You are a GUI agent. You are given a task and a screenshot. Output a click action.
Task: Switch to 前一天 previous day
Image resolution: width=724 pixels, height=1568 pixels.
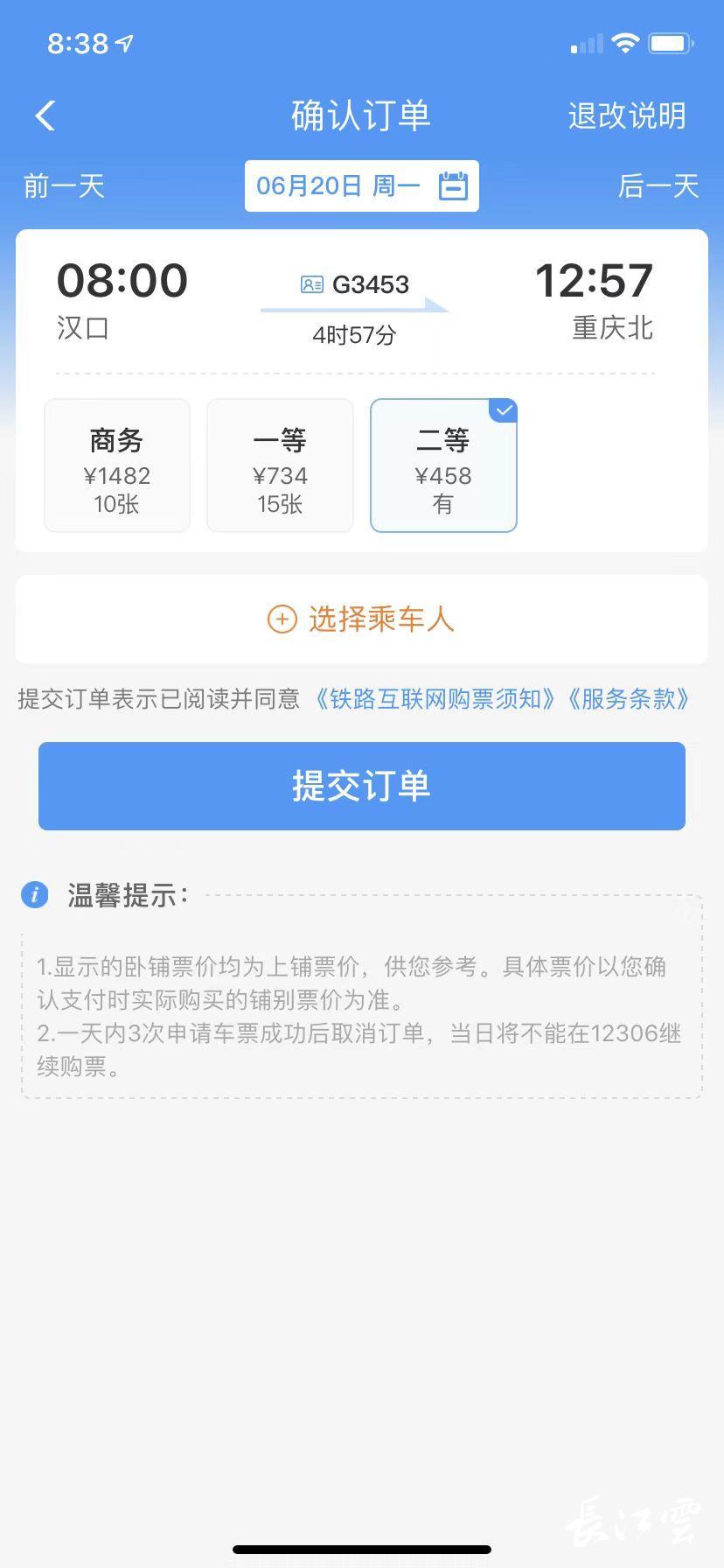tap(64, 185)
